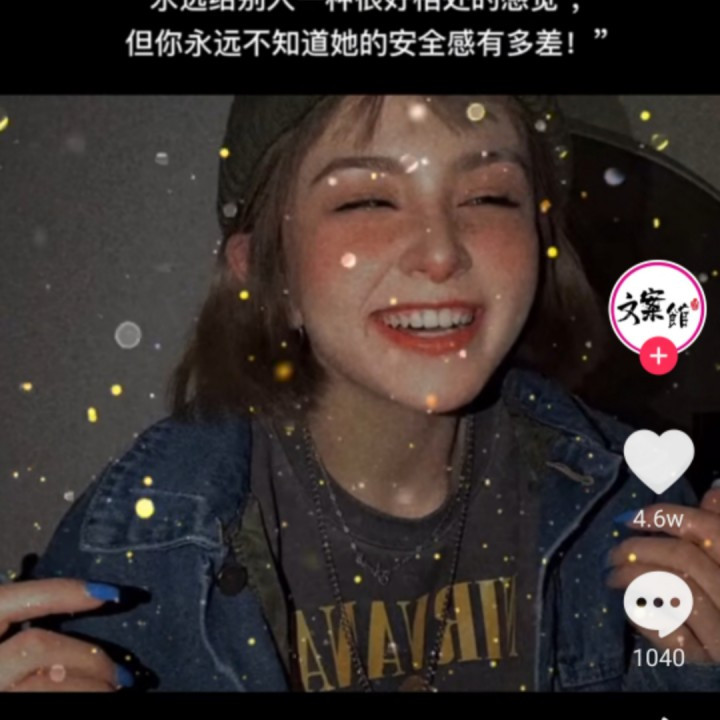The image size is (720, 720).
Task: Follow the creator with the plus button
Action: pos(658,357)
